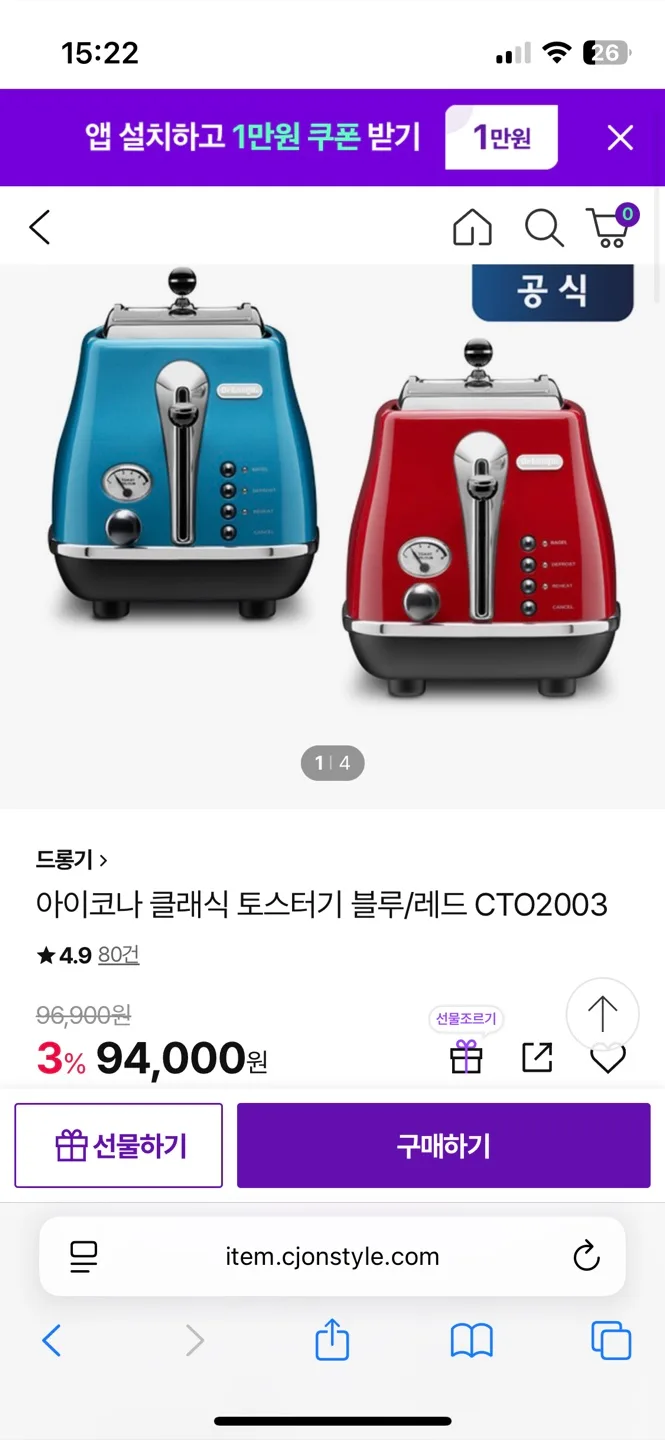
Task: Tap the 선물조르기 gift box icon
Action: coord(466,1056)
